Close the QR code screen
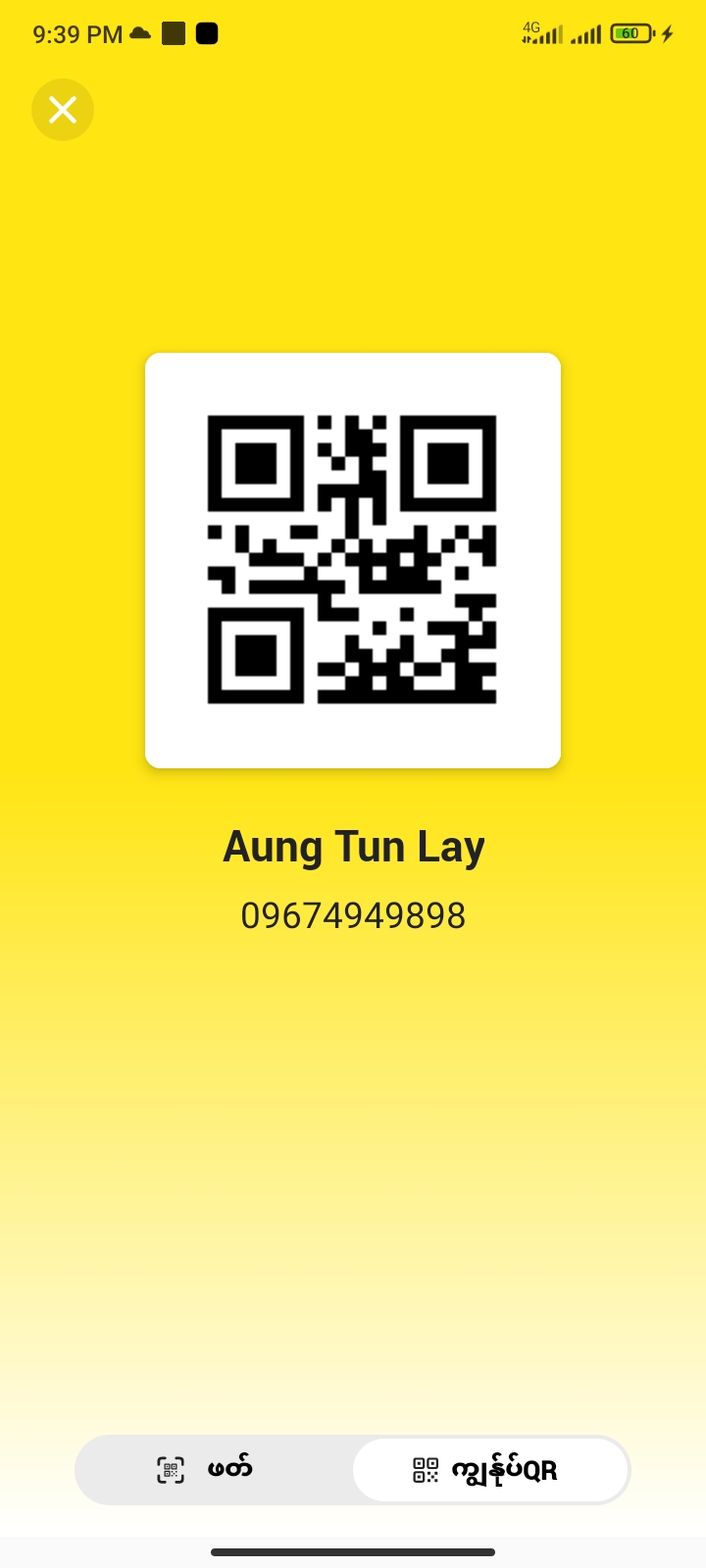Viewport: 706px width, 1568px height. click(x=63, y=110)
